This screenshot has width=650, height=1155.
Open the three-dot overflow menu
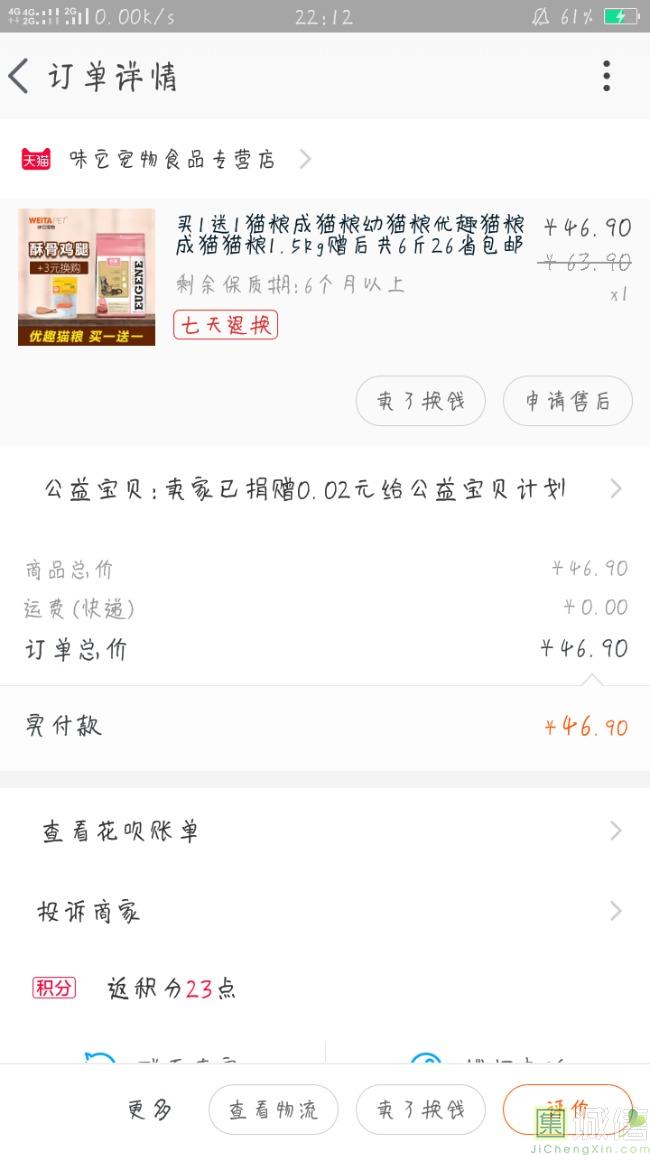click(x=606, y=76)
